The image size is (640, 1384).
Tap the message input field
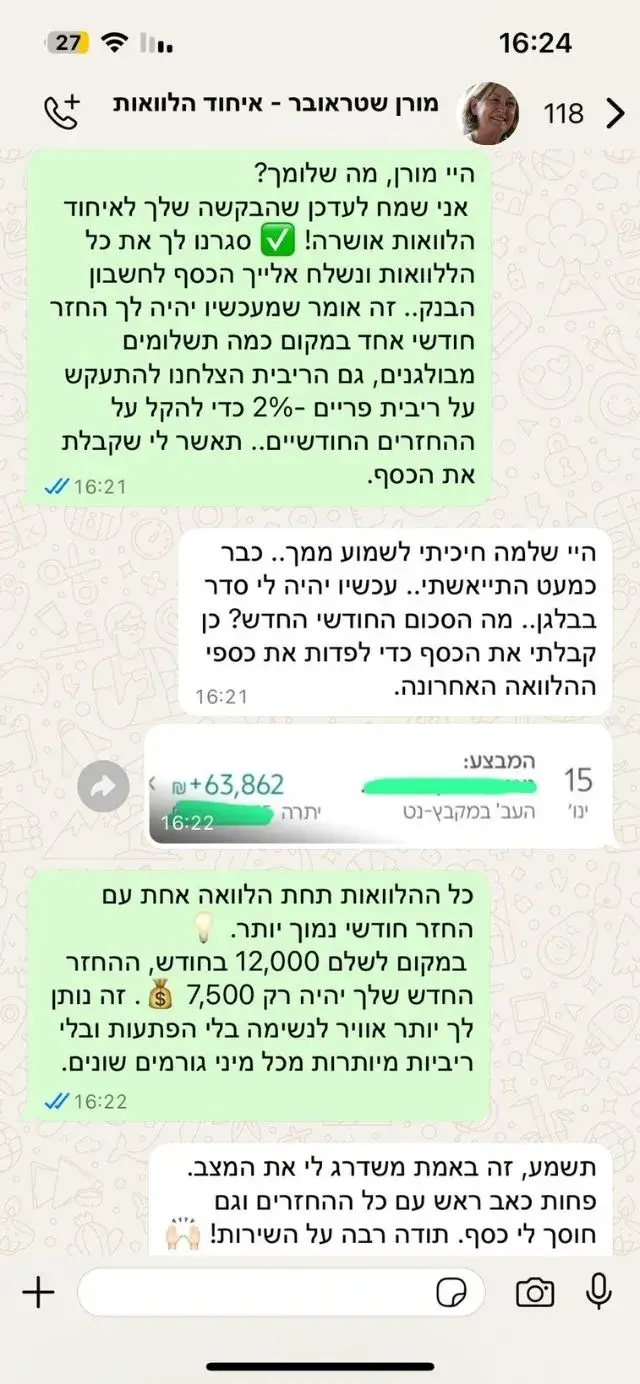[x=250, y=1293]
